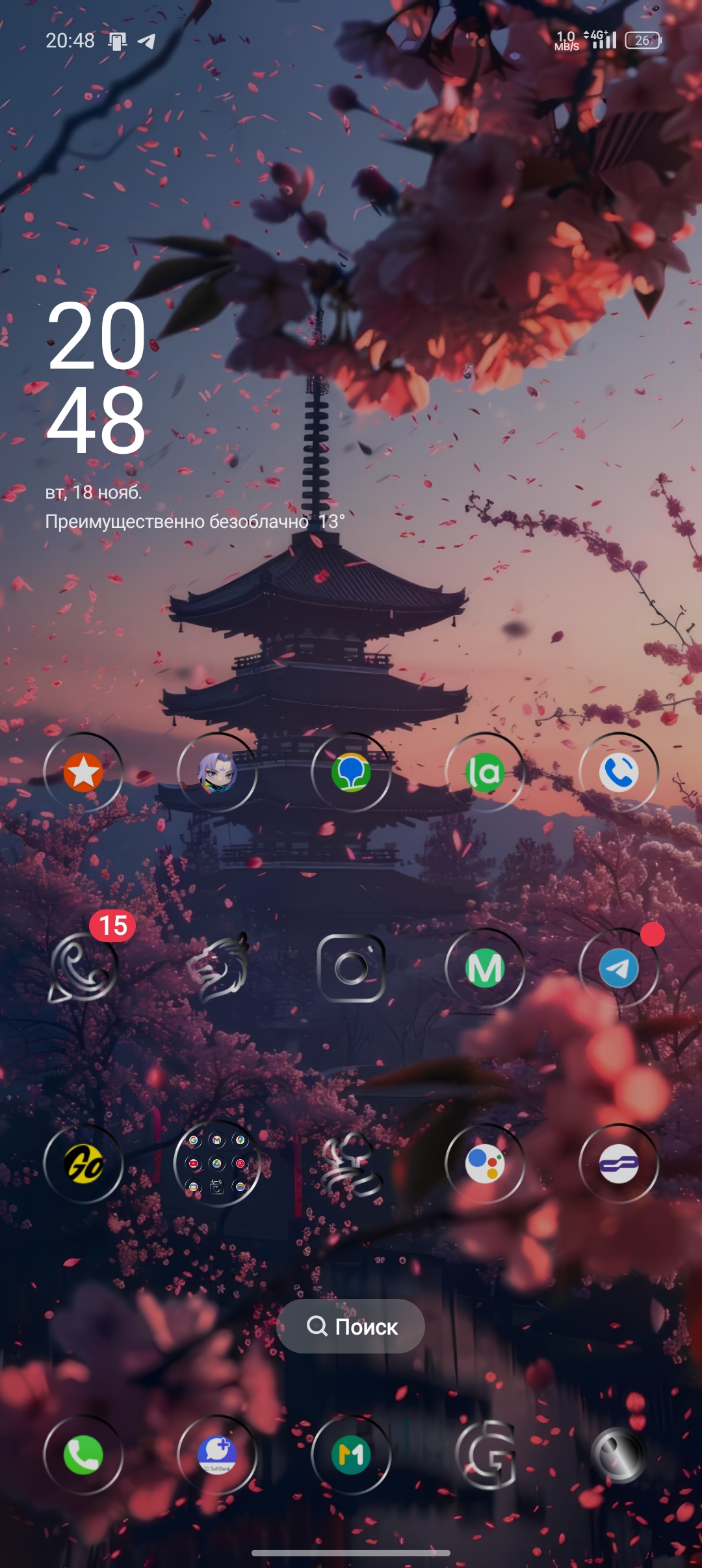
Task: Open the green and blue map pin app
Action: [351, 772]
